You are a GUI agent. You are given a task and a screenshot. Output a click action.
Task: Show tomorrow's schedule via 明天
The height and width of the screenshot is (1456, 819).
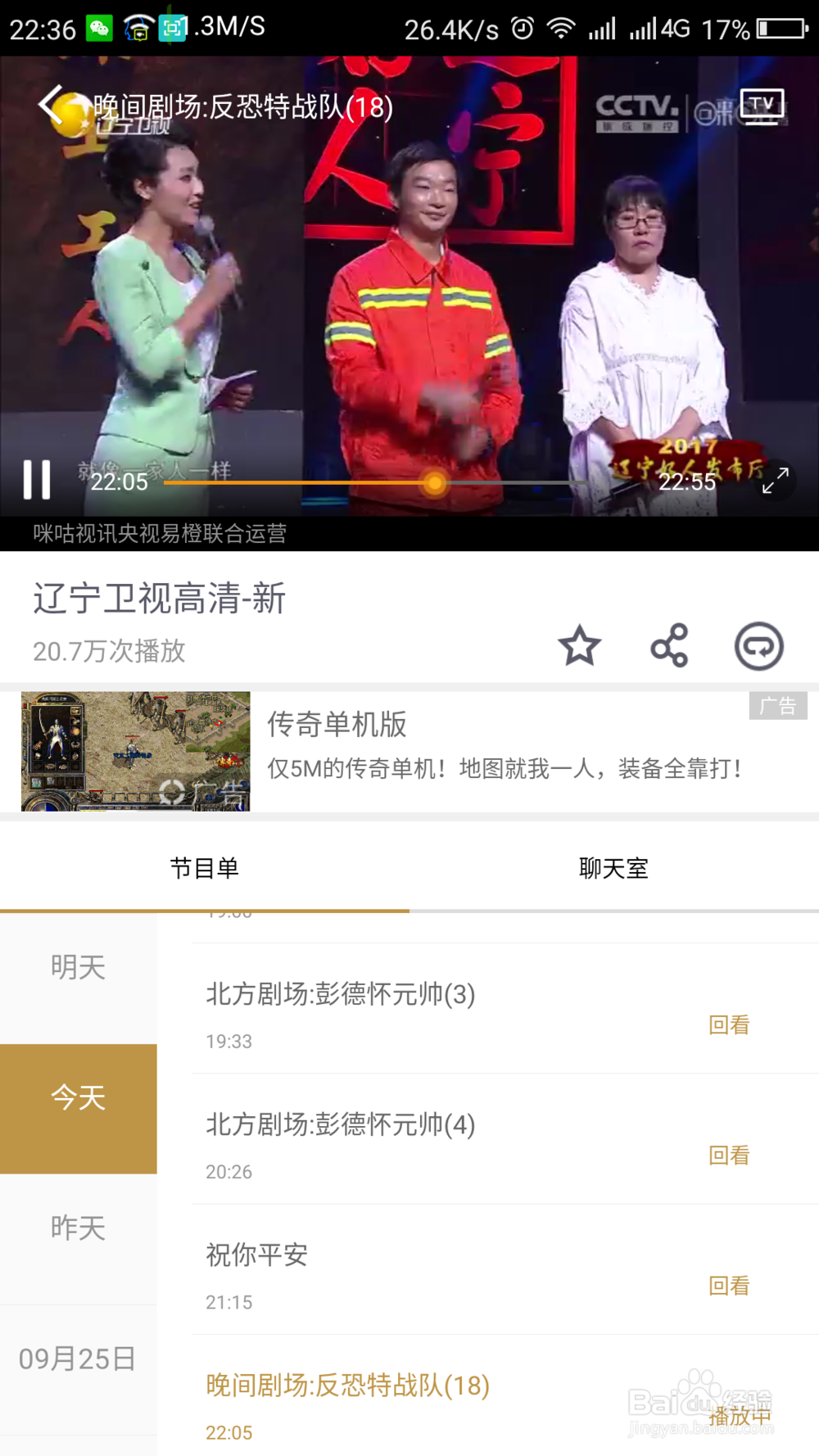(x=78, y=969)
